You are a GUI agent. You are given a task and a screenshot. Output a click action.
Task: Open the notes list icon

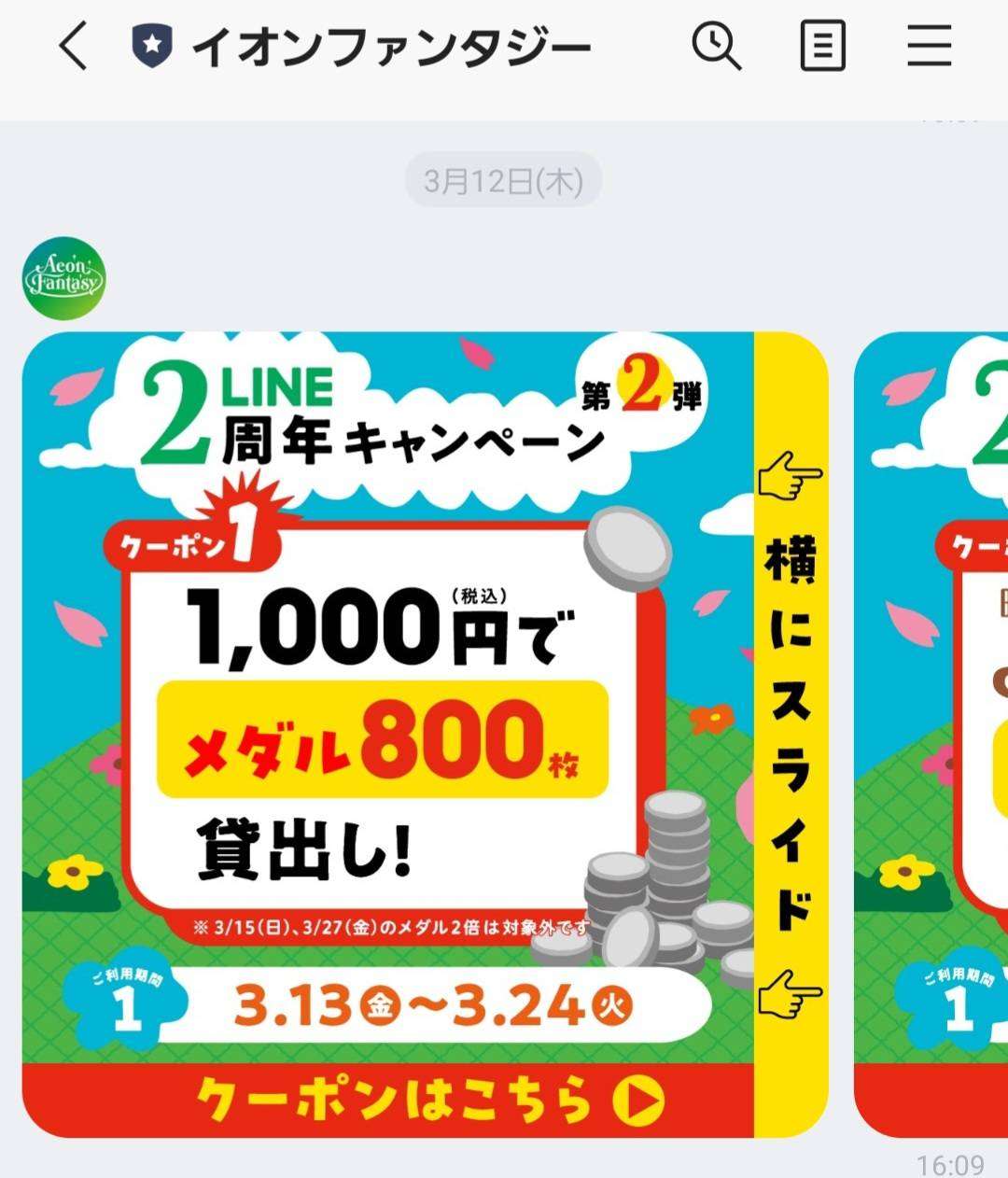(822, 46)
